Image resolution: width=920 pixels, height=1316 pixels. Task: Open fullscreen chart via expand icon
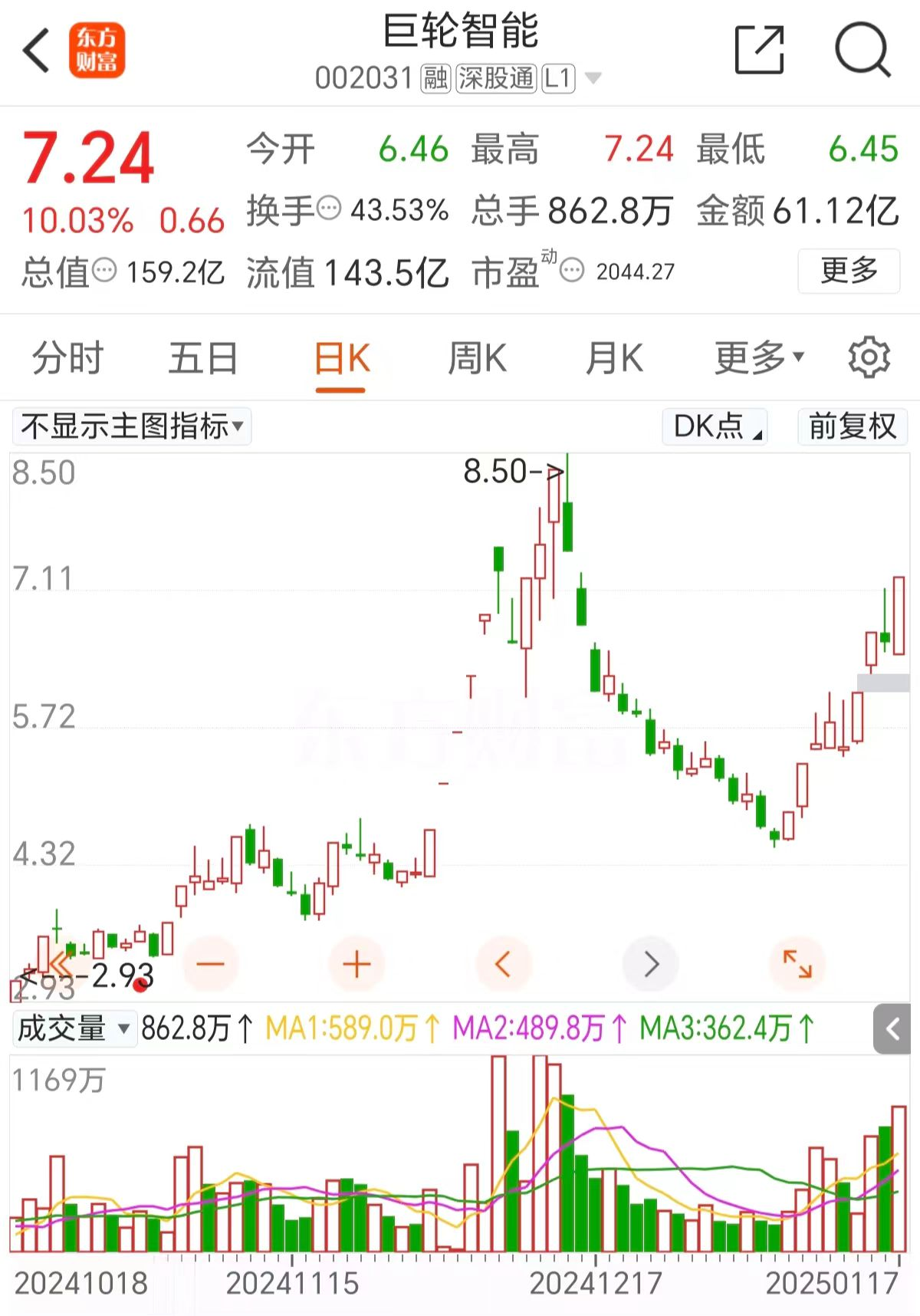pyautogui.click(x=797, y=964)
